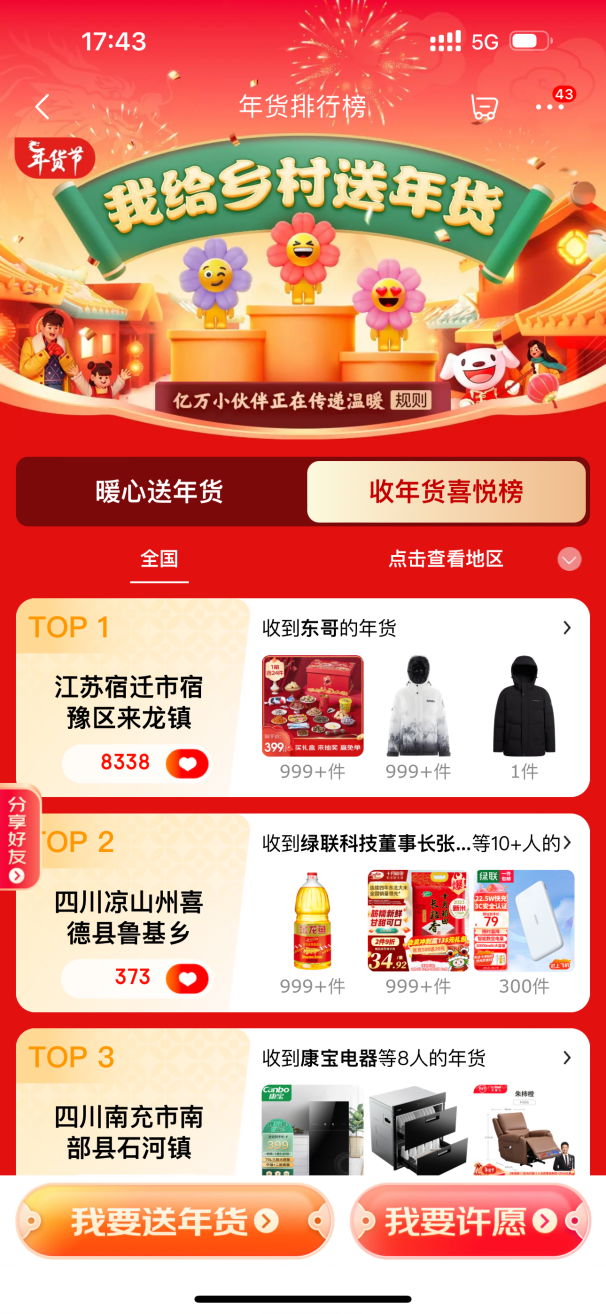This screenshot has height=1314, width=606.
Task: View the 绿联 power bank product
Action: click(x=524, y=921)
